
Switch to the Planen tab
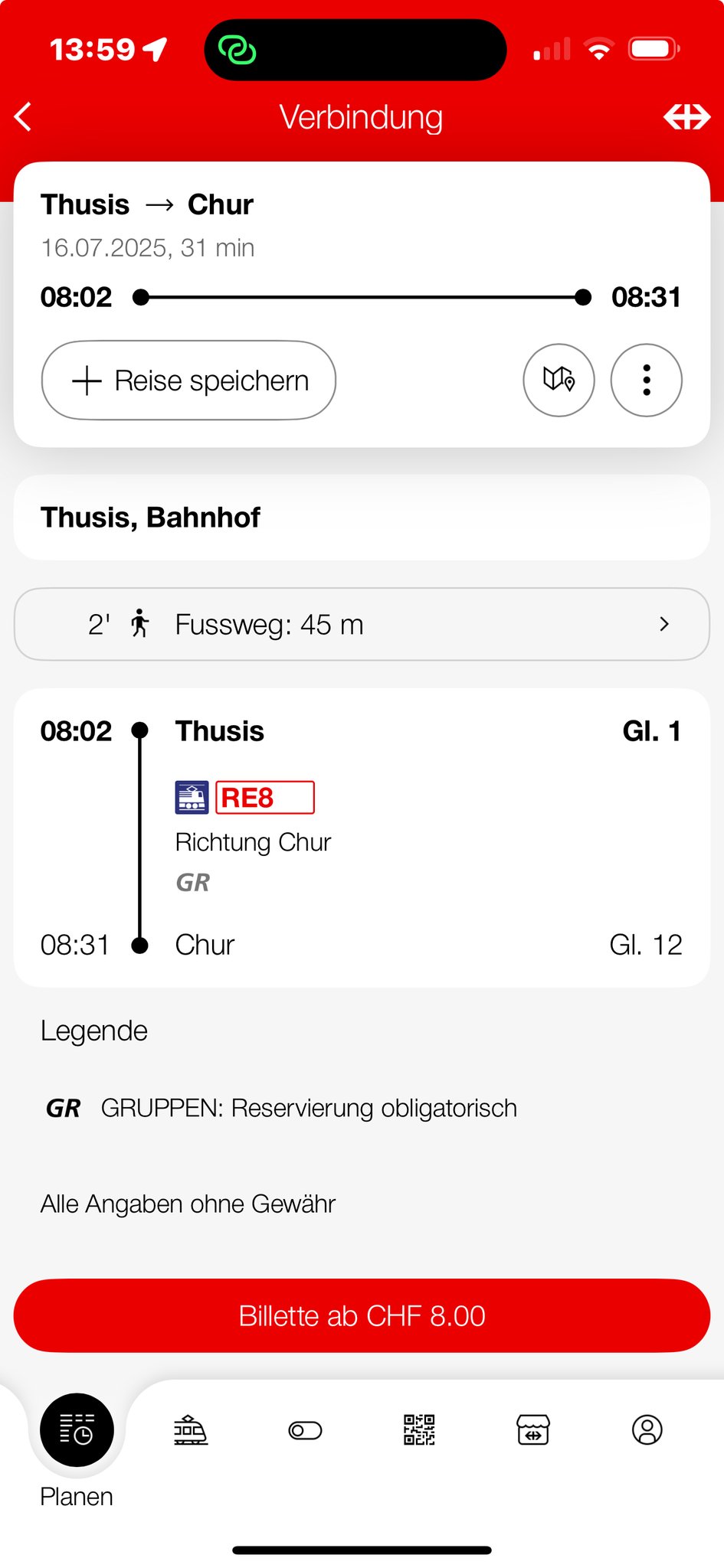pos(77,1430)
